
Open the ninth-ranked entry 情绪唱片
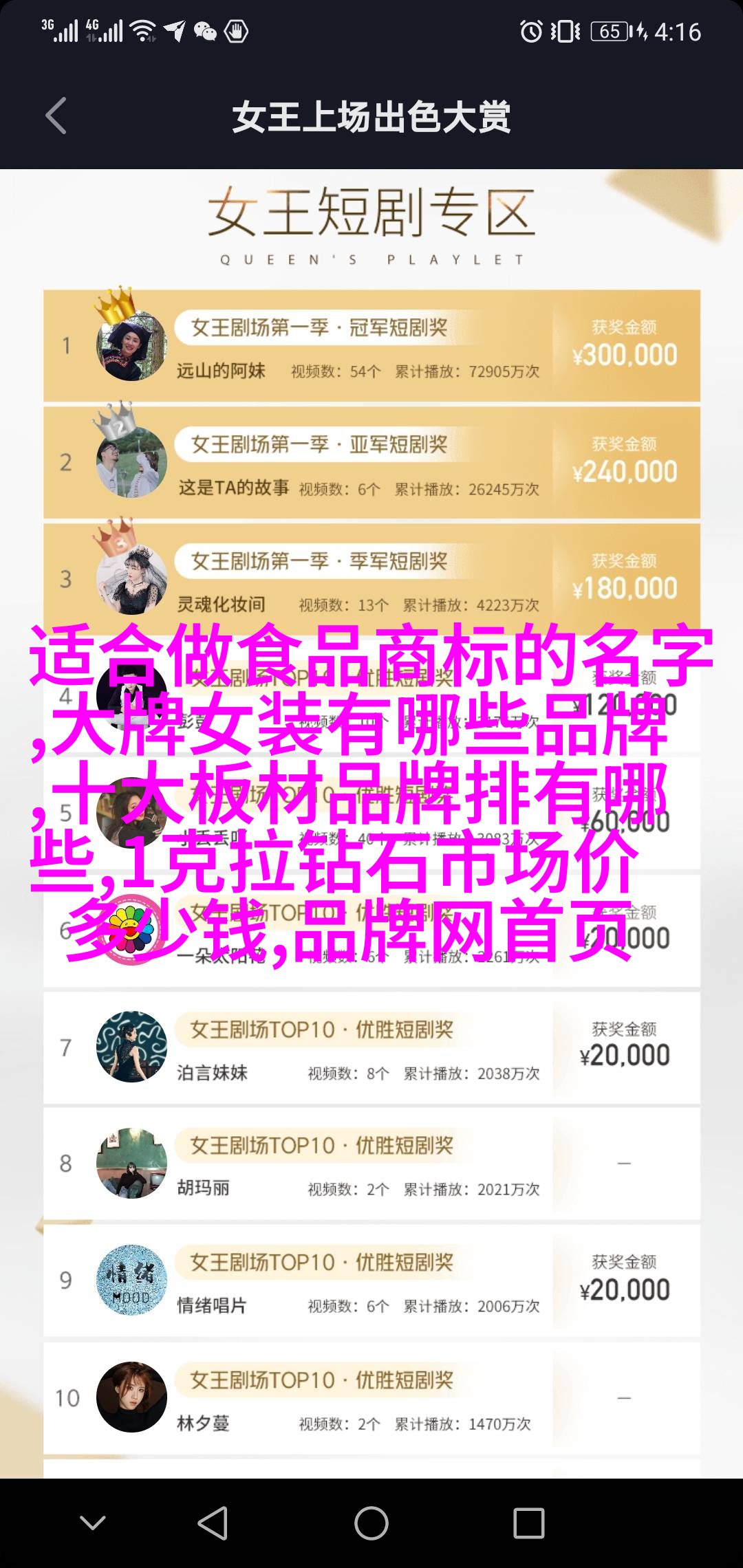(x=371, y=1281)
